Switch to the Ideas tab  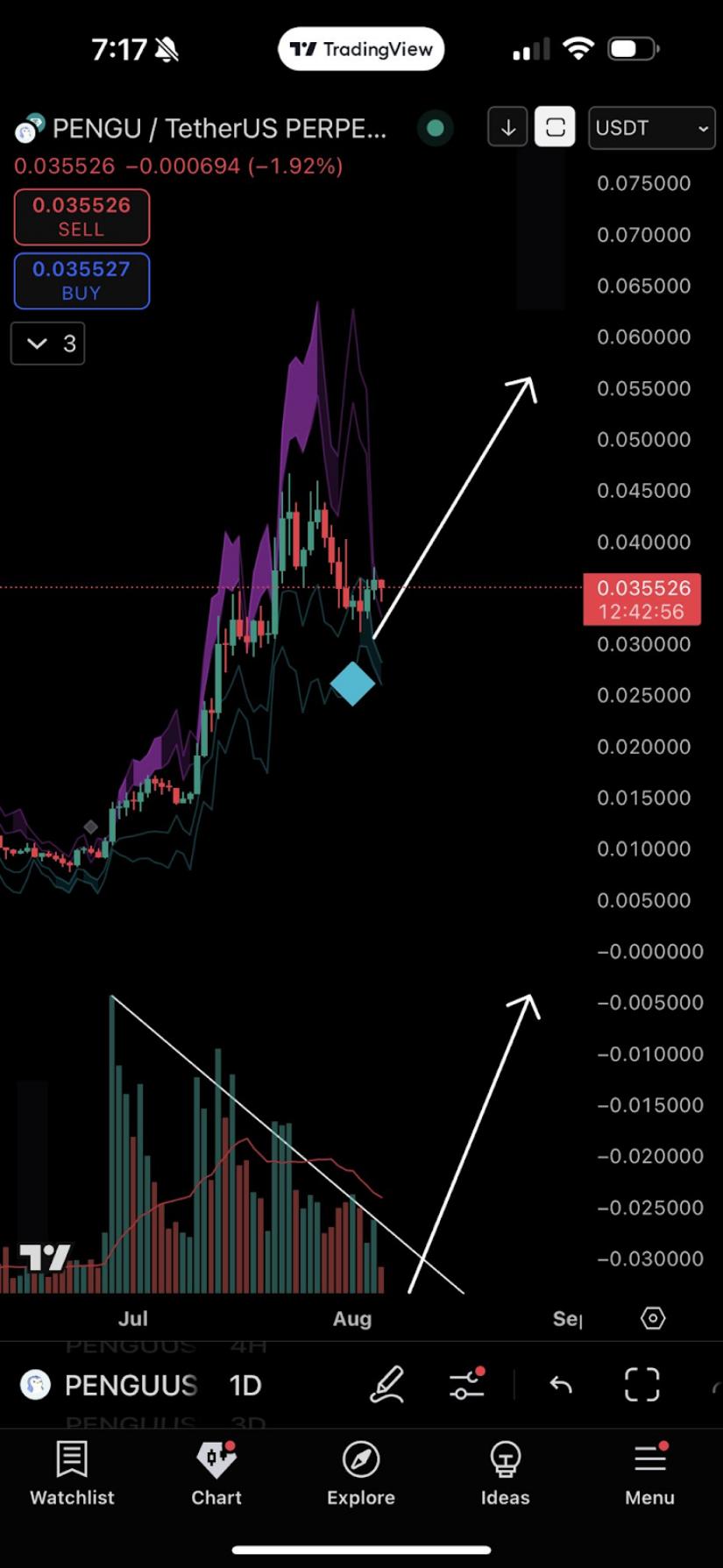[x=505, y=1472]
